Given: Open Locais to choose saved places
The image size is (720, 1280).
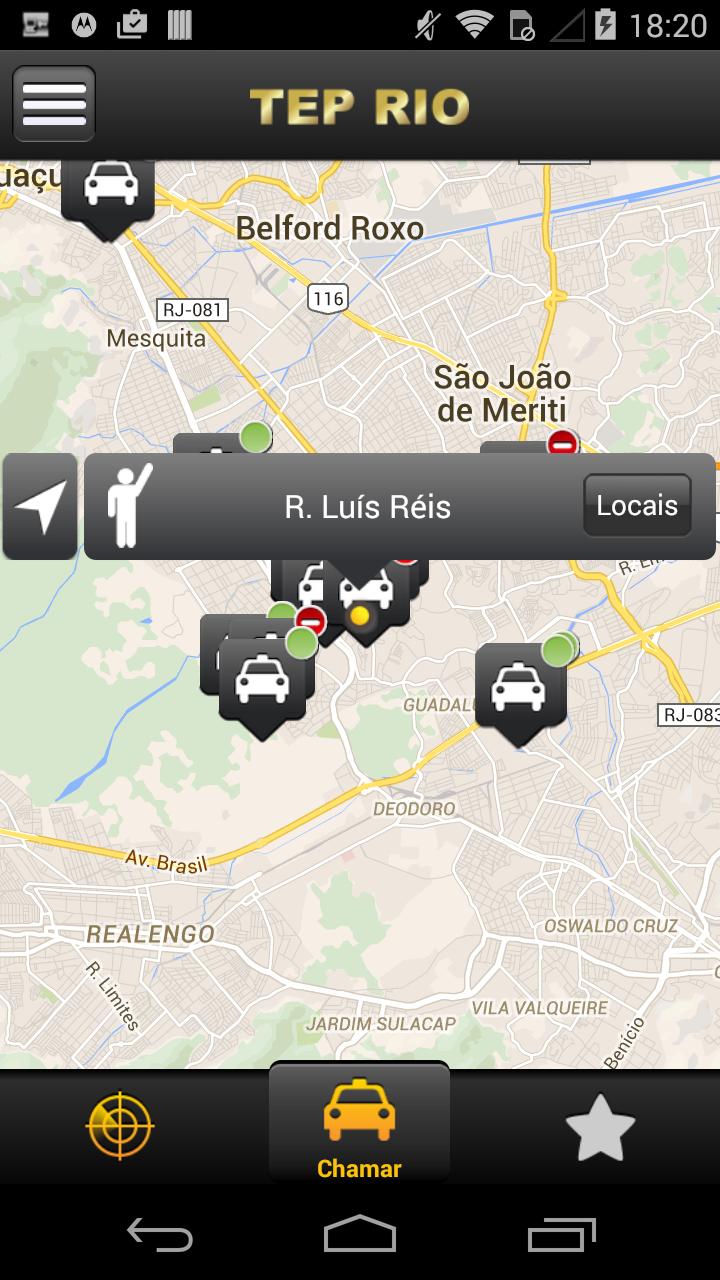Looking at the screenshot, I should click(637, 505).
